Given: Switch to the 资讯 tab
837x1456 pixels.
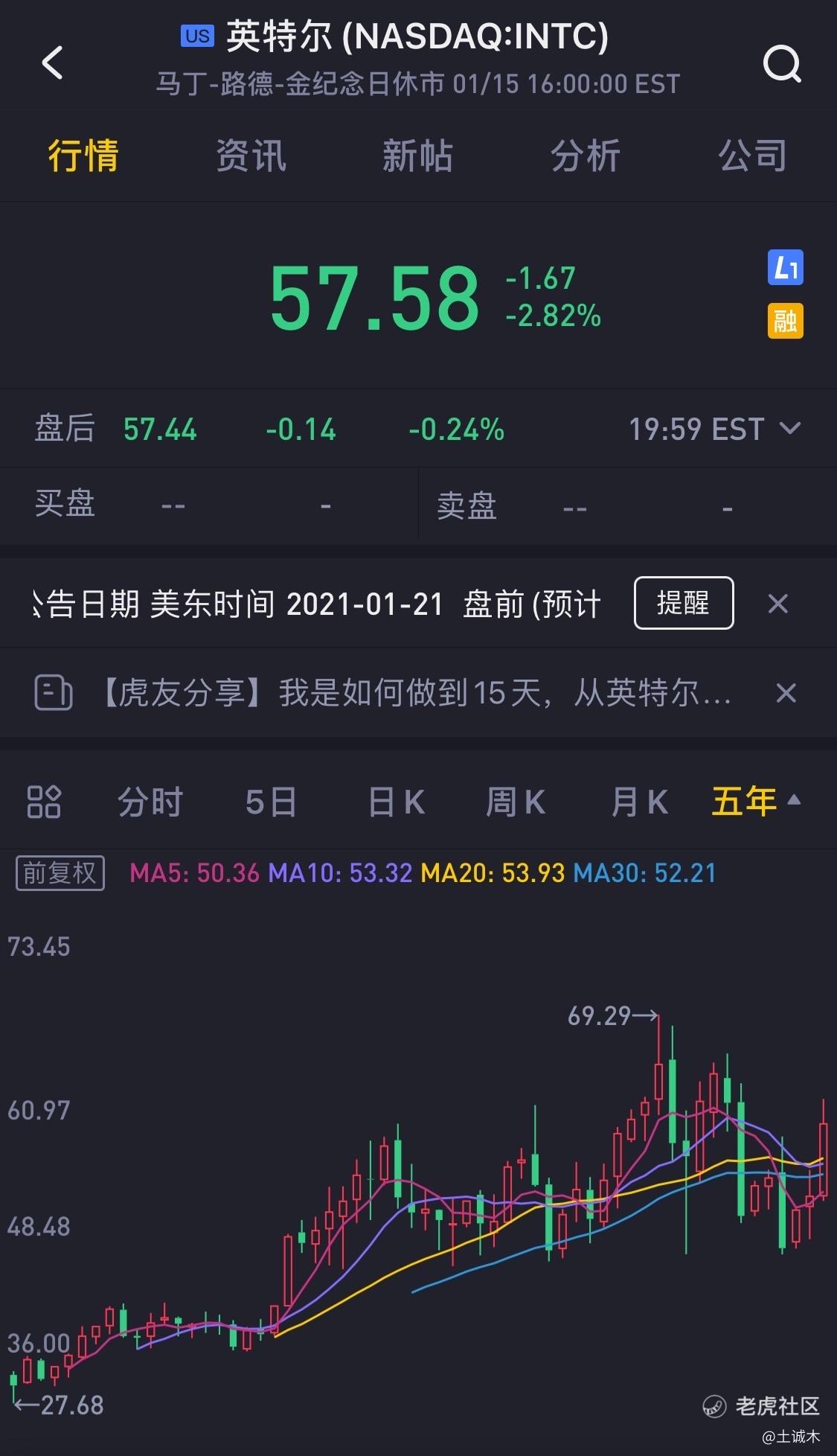Looking at the screenshot, I should tap(251, 156).
